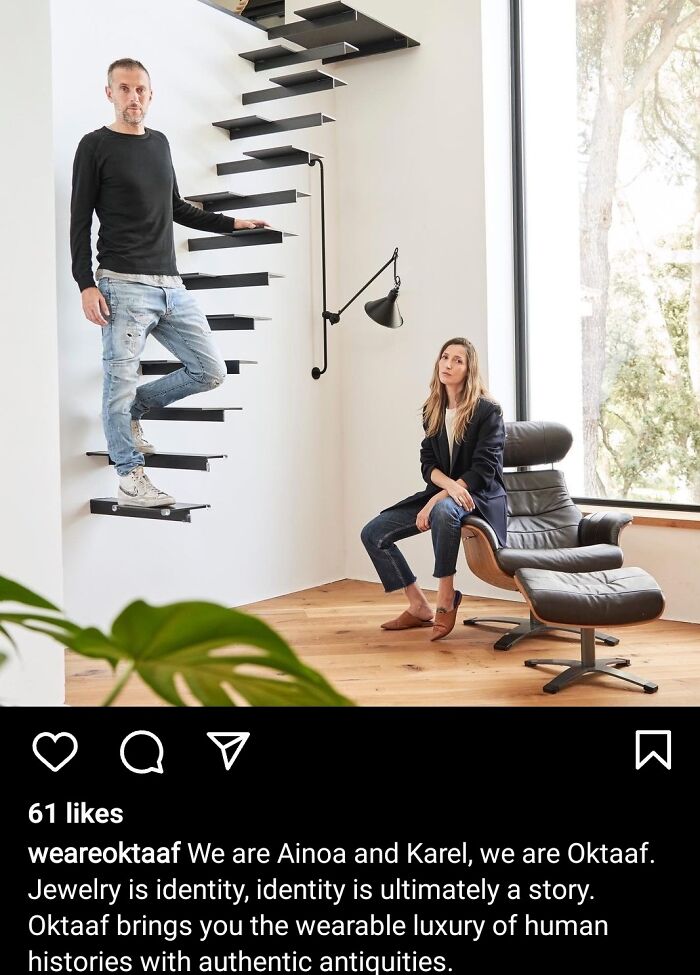Open the weareoktaaf profile

point(104,854)
